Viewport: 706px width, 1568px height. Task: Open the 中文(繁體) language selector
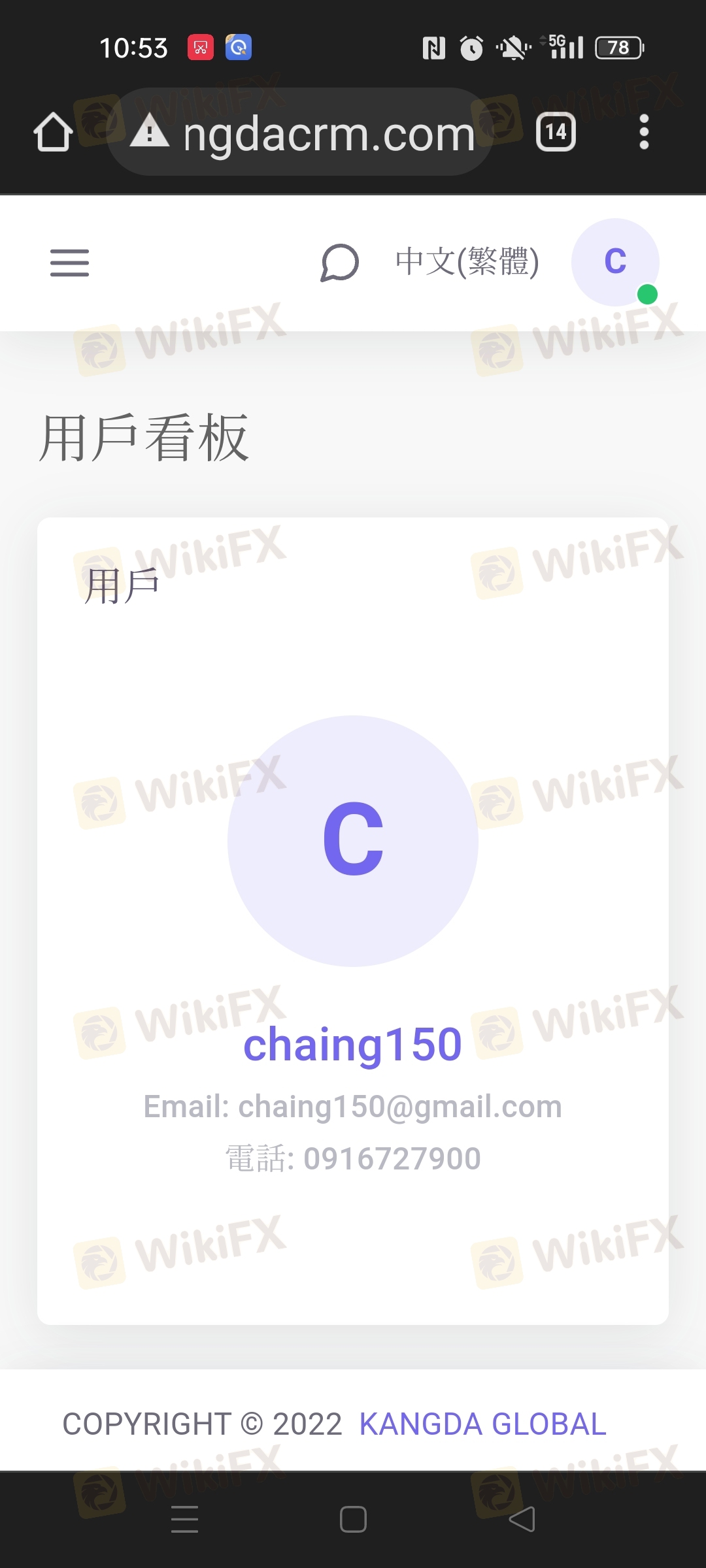[x=467, y=262]
